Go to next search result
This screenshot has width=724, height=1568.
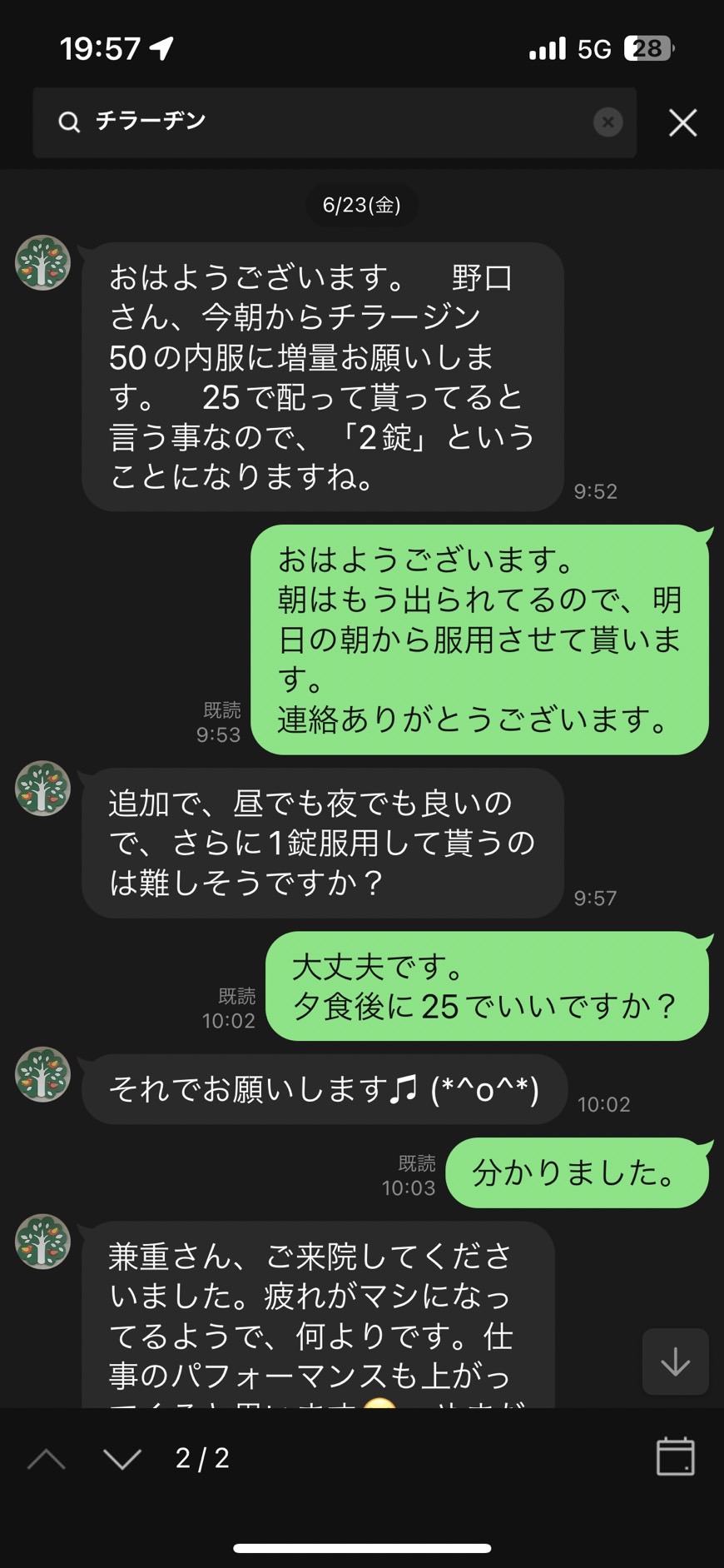click(x=122, y=1458)
